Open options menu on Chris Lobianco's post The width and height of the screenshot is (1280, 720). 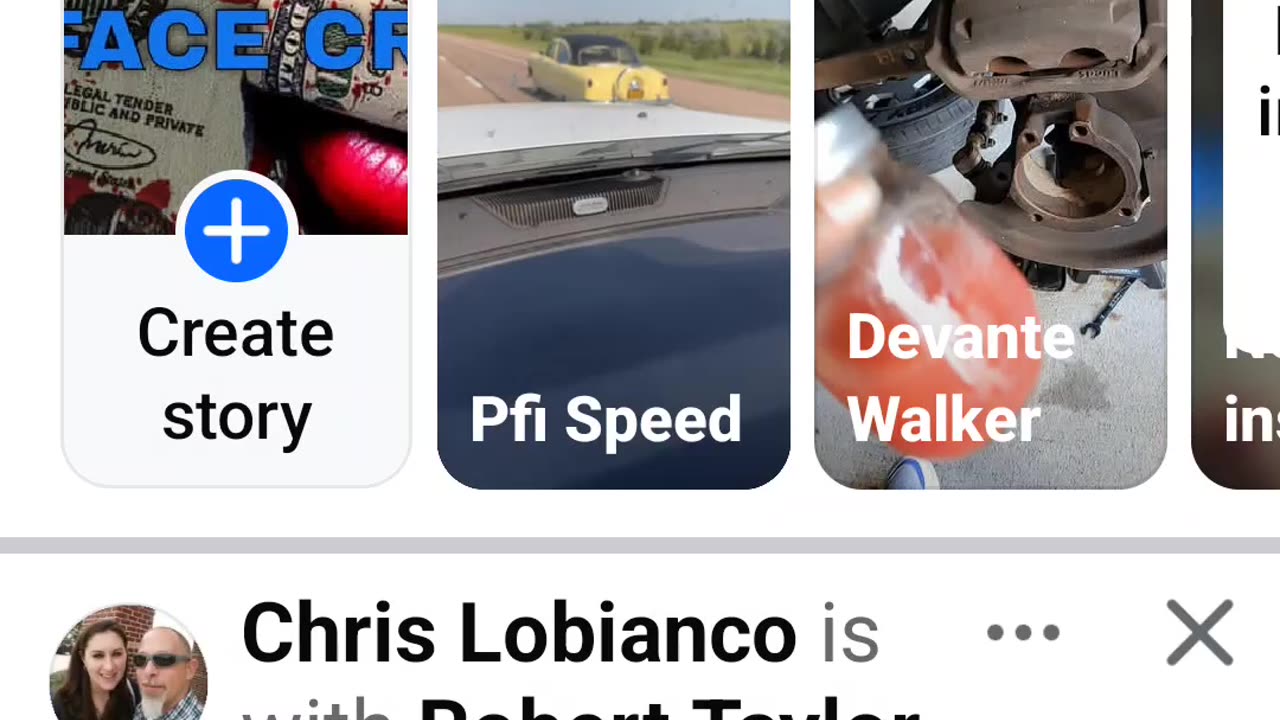point(1022,632)
